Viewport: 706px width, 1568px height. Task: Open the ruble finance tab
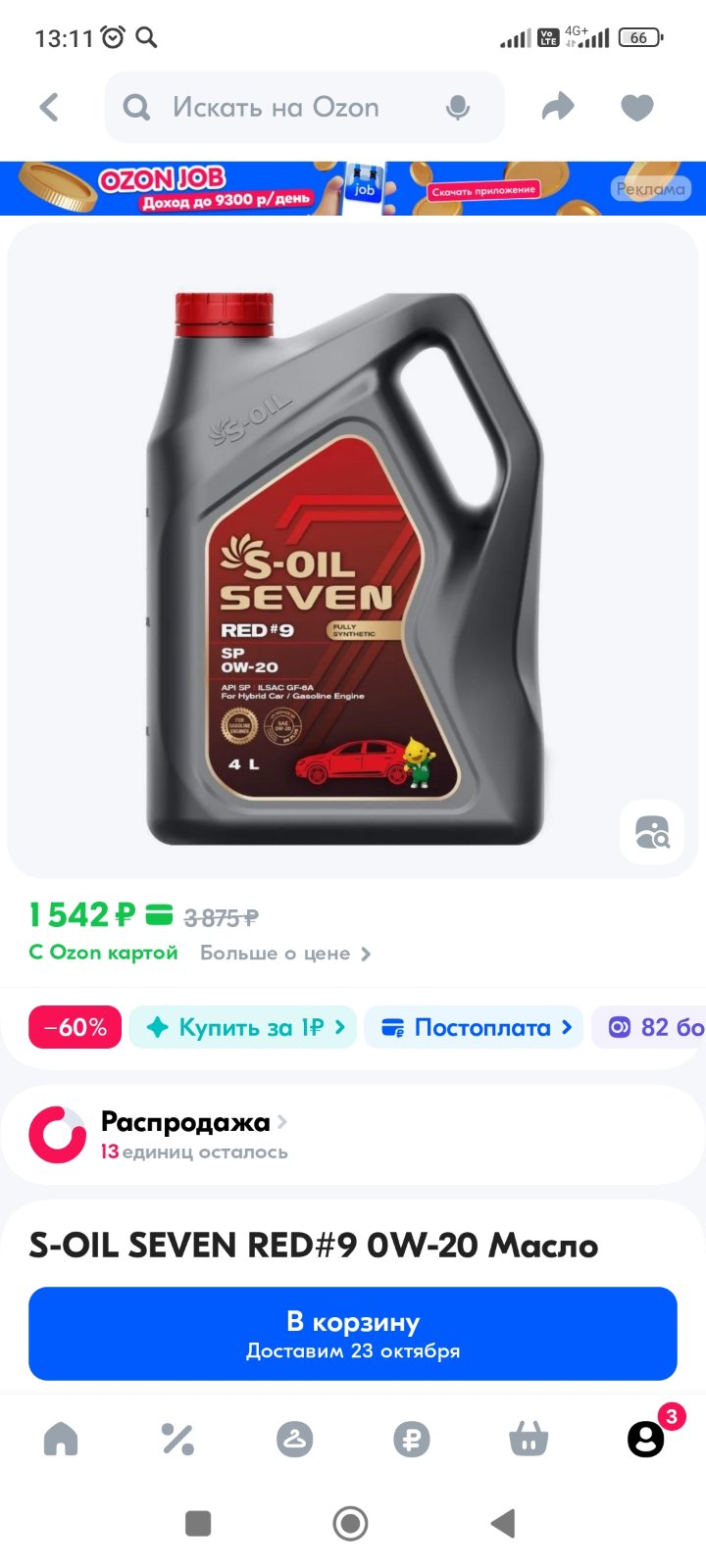(x=412, y=1440)
